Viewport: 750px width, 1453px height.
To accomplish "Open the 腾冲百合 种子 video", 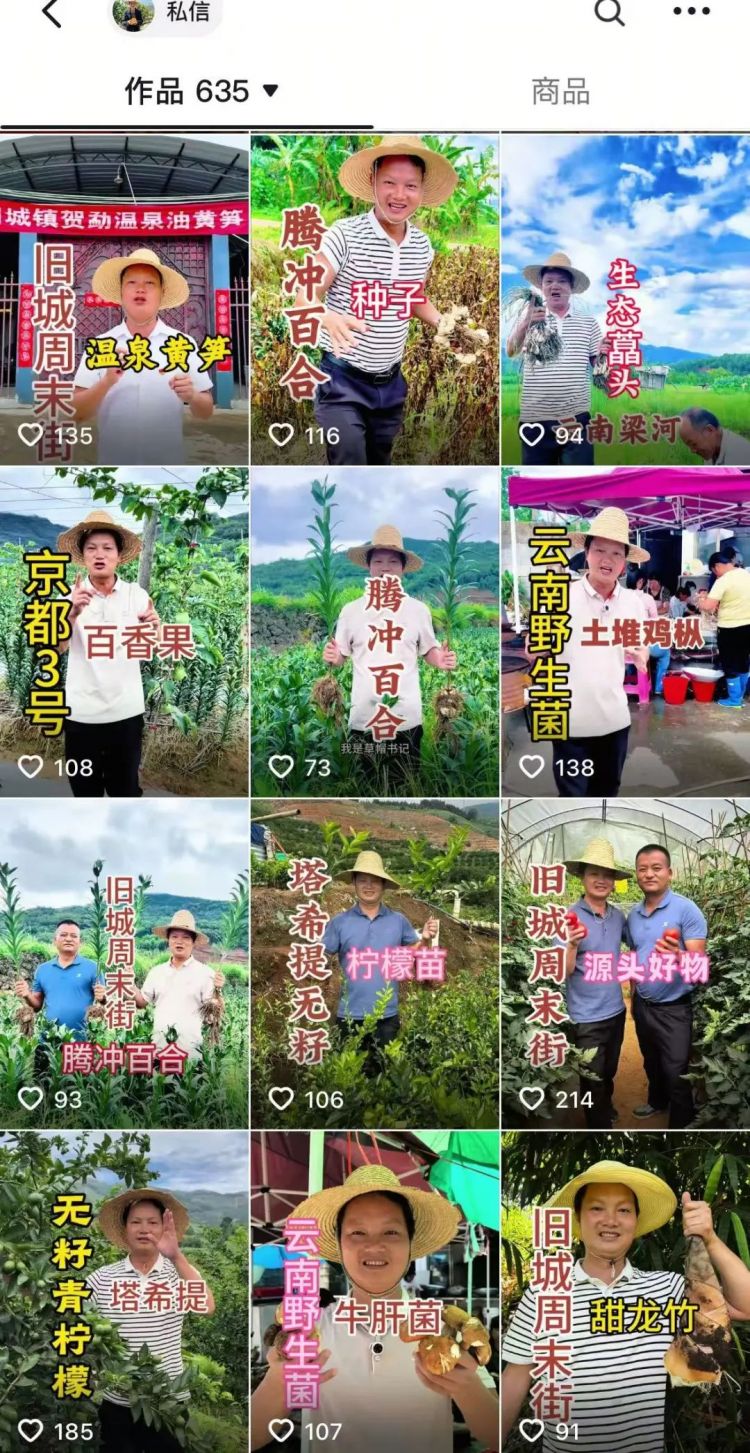I will (x=375, y=300).
